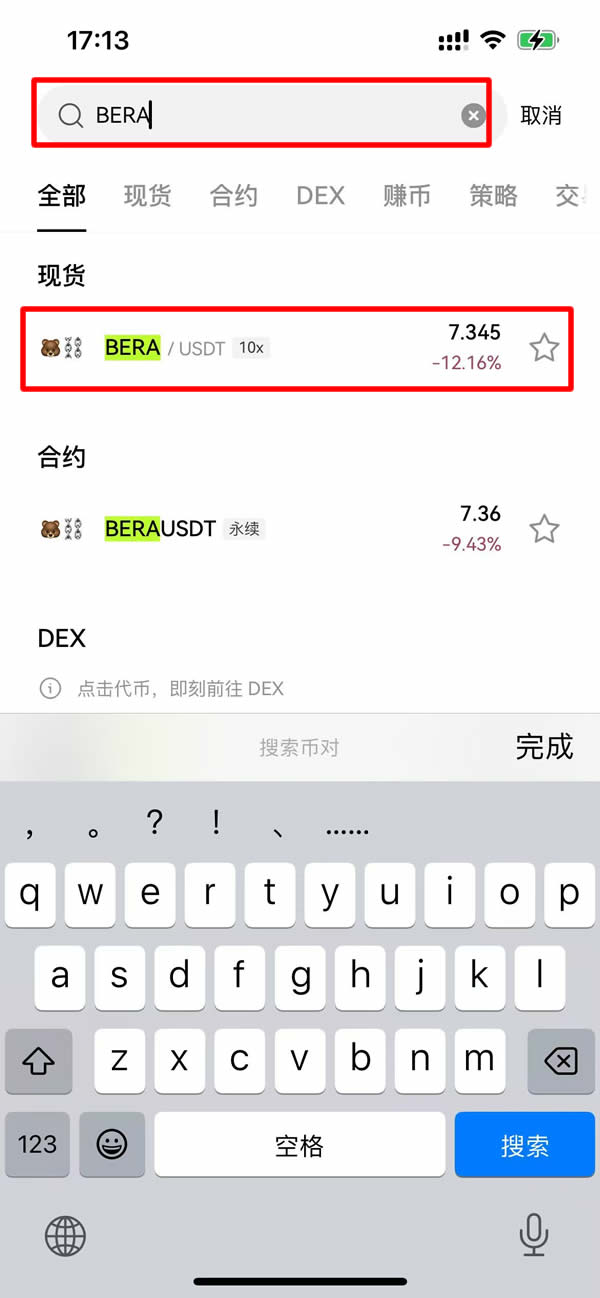Viewport: 600px width, 1298px height.
Task: Go to the 策略 tab
Action: (x=494, y=196)
